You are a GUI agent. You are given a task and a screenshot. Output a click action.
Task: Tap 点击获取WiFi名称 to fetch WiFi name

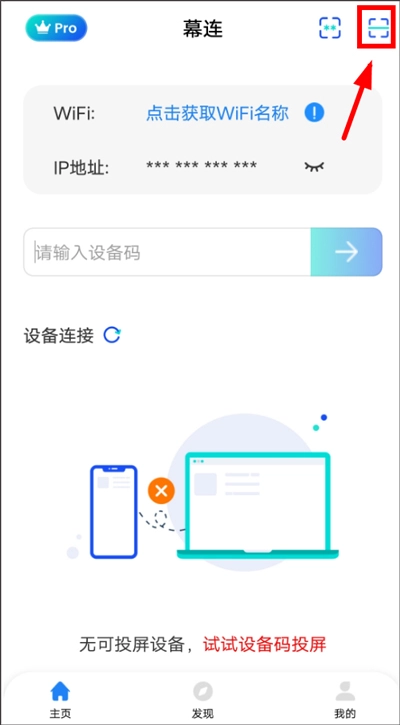point(217,113)
